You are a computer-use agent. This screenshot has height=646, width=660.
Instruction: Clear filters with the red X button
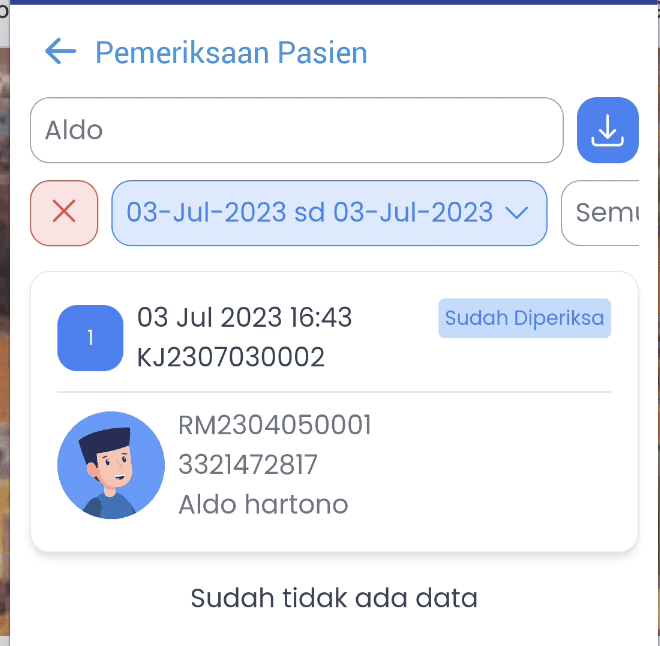click(x=64, y=213)
